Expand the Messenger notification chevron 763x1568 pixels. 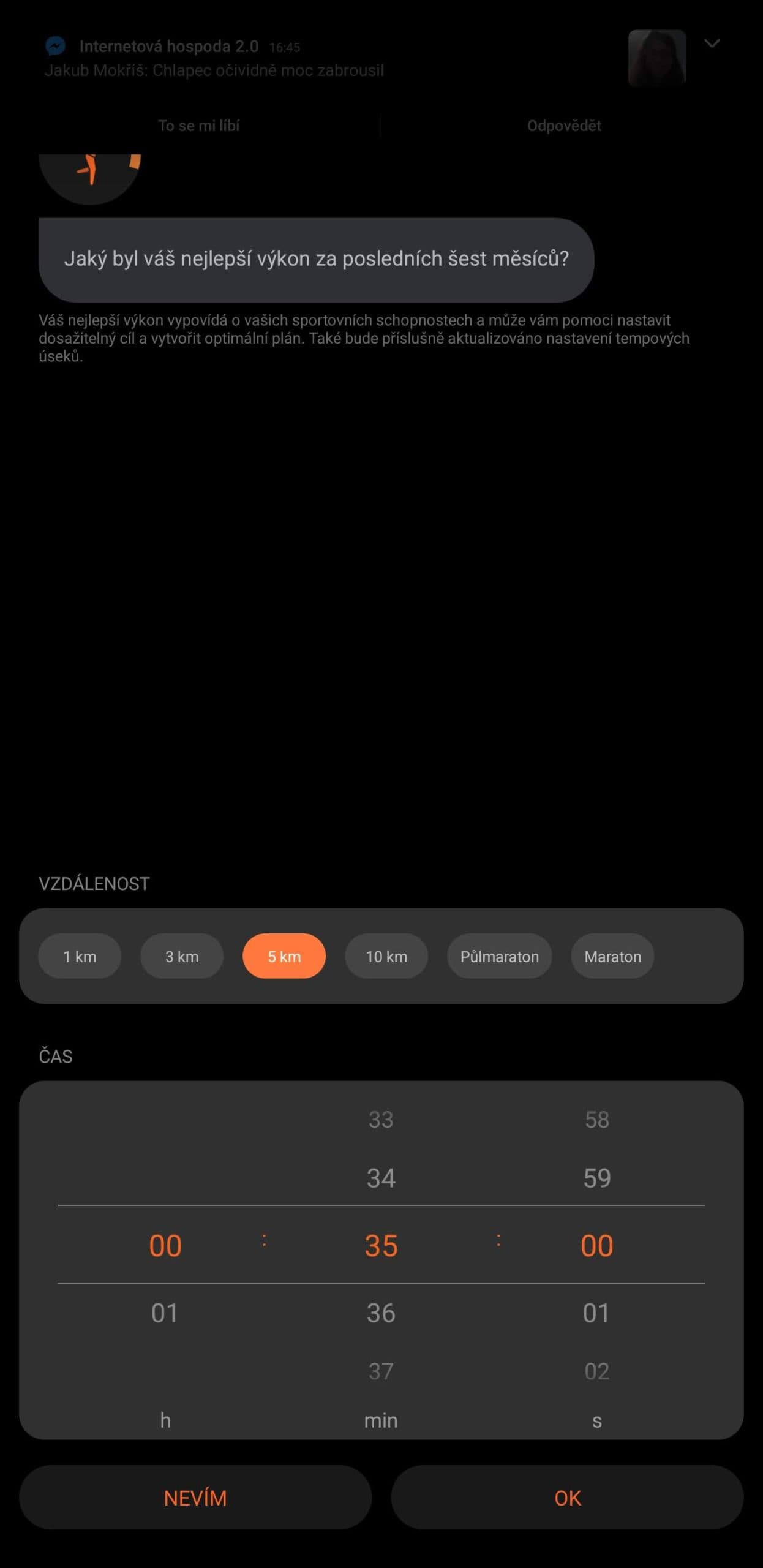point(712,43)
